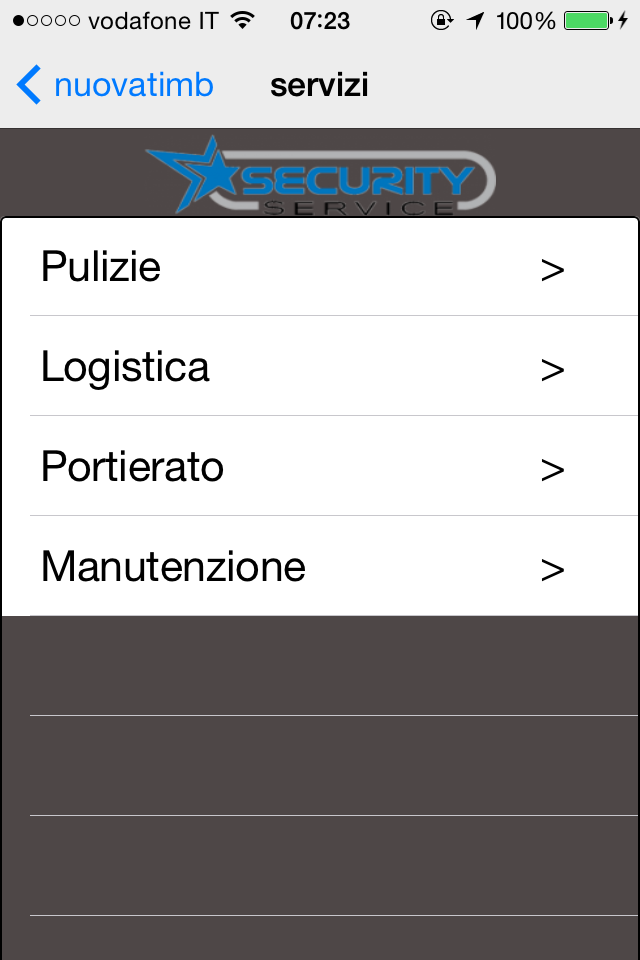Viewport: 640px width, 960px height.
Task: Go back to nuovatimb
Action: 114,86
